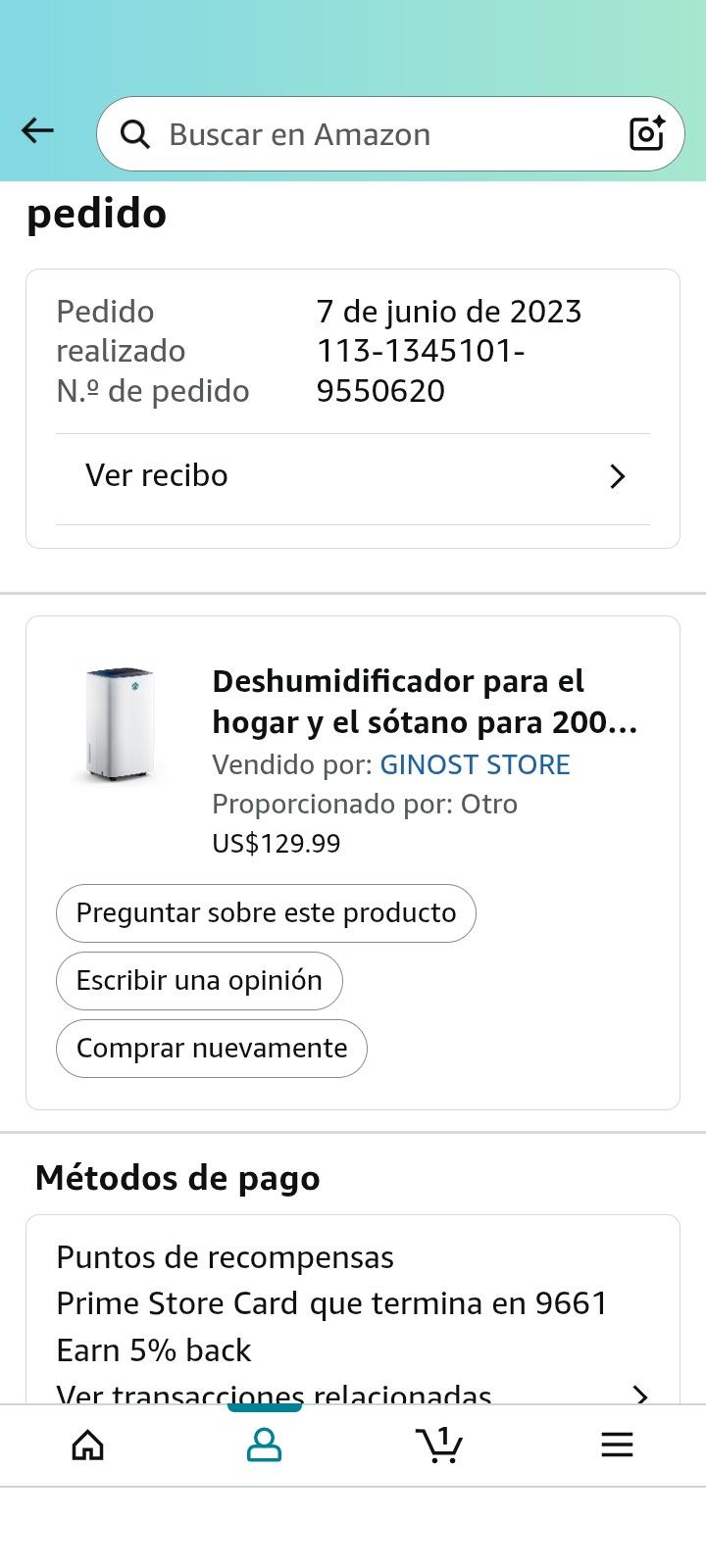Image resolution: width=706 pixels, height=1568 pixels.
Task: Go back with the arrow icon
Action: (x=37, y=131)
